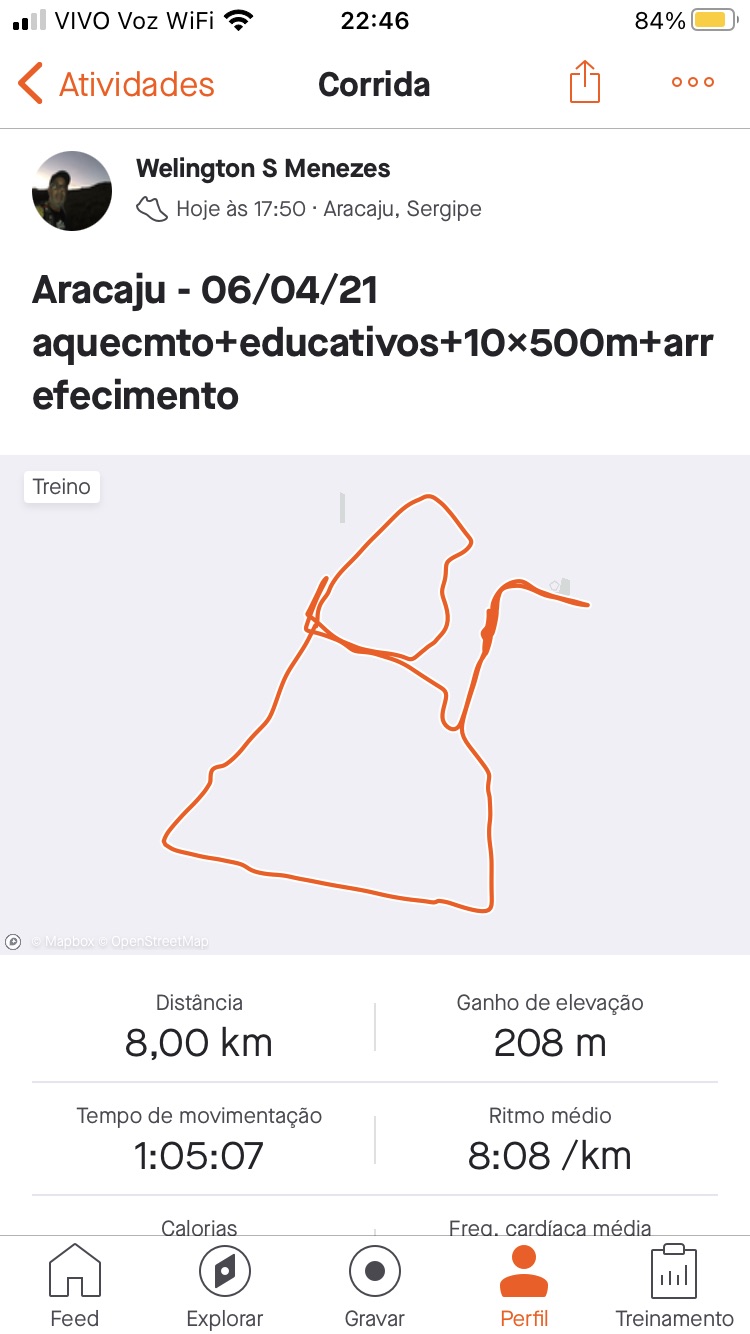
Task: Open Welington S Menezes profile photo
Action: [x=72, y=191]
